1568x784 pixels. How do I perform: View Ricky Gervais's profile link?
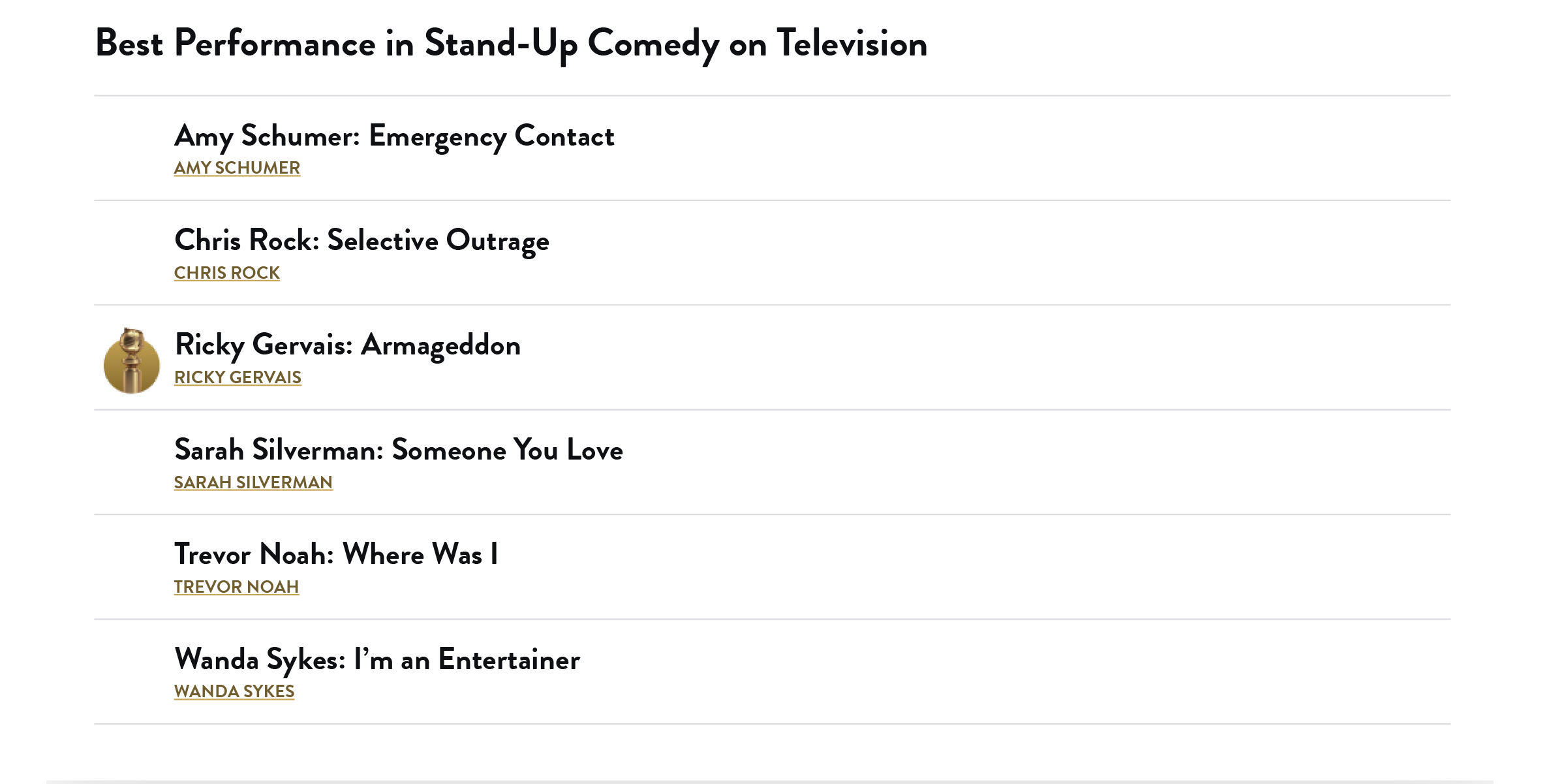(x=238, y=377)
